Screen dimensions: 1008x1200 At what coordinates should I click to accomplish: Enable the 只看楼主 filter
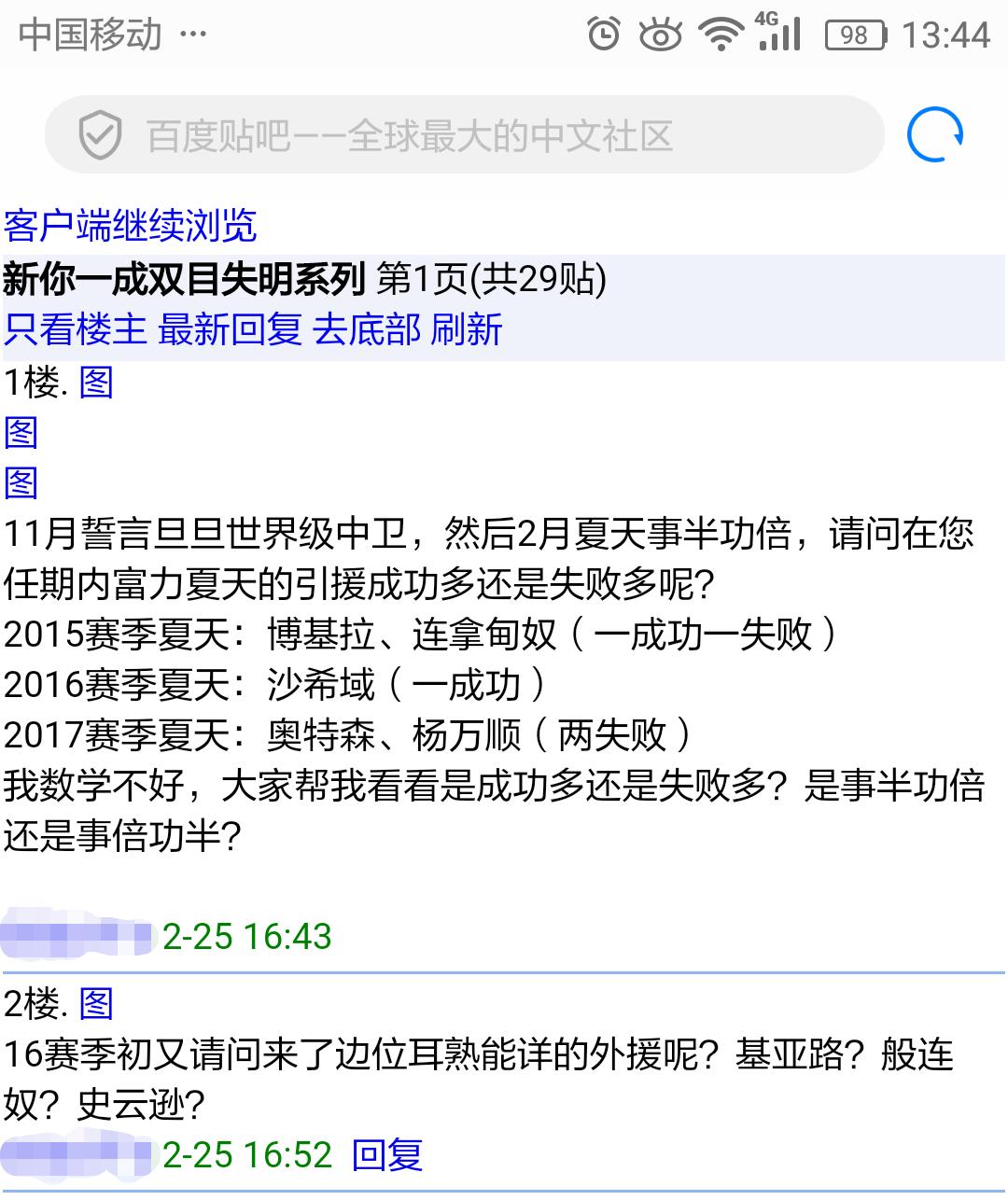(x=75, y=330)
